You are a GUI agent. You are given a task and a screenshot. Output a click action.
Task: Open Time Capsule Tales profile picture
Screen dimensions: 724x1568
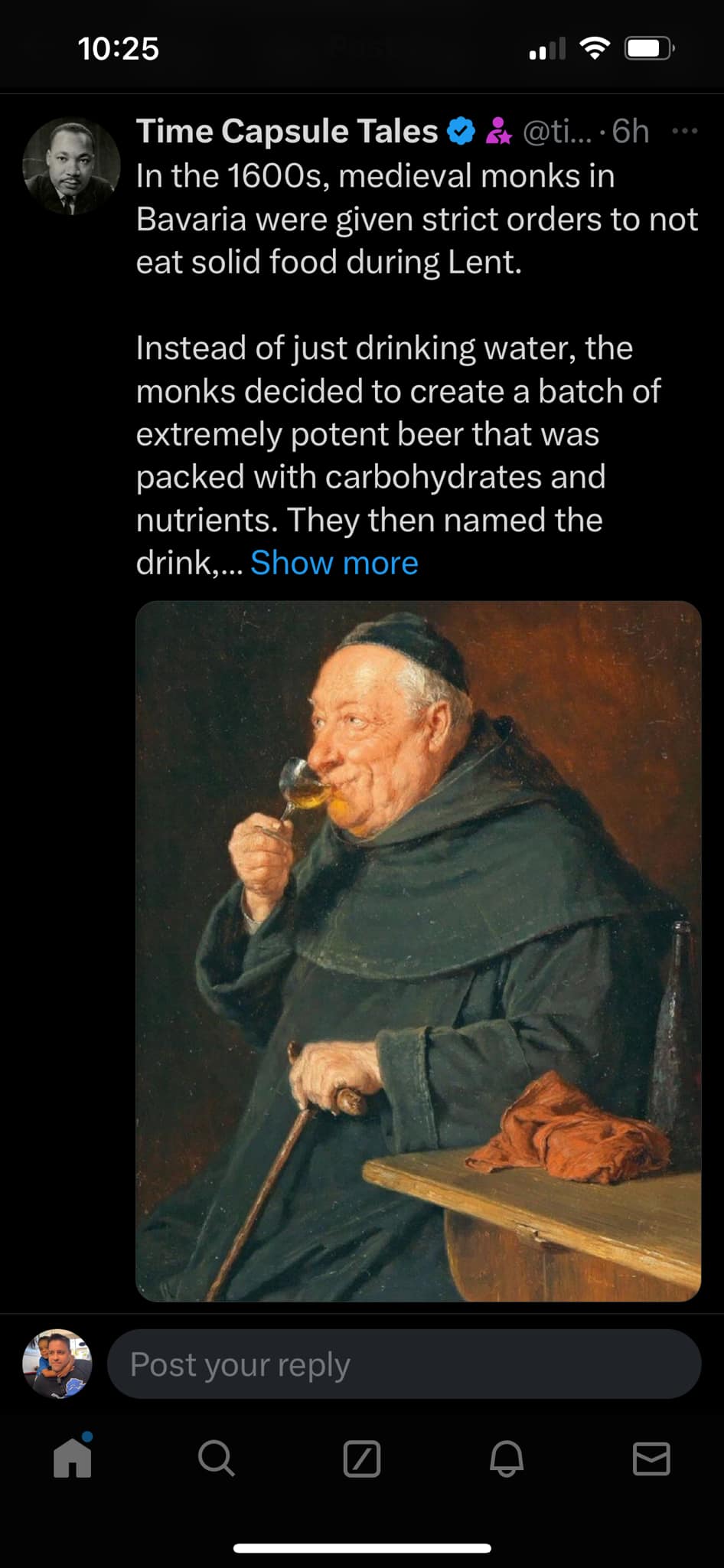tap(71, 166)
